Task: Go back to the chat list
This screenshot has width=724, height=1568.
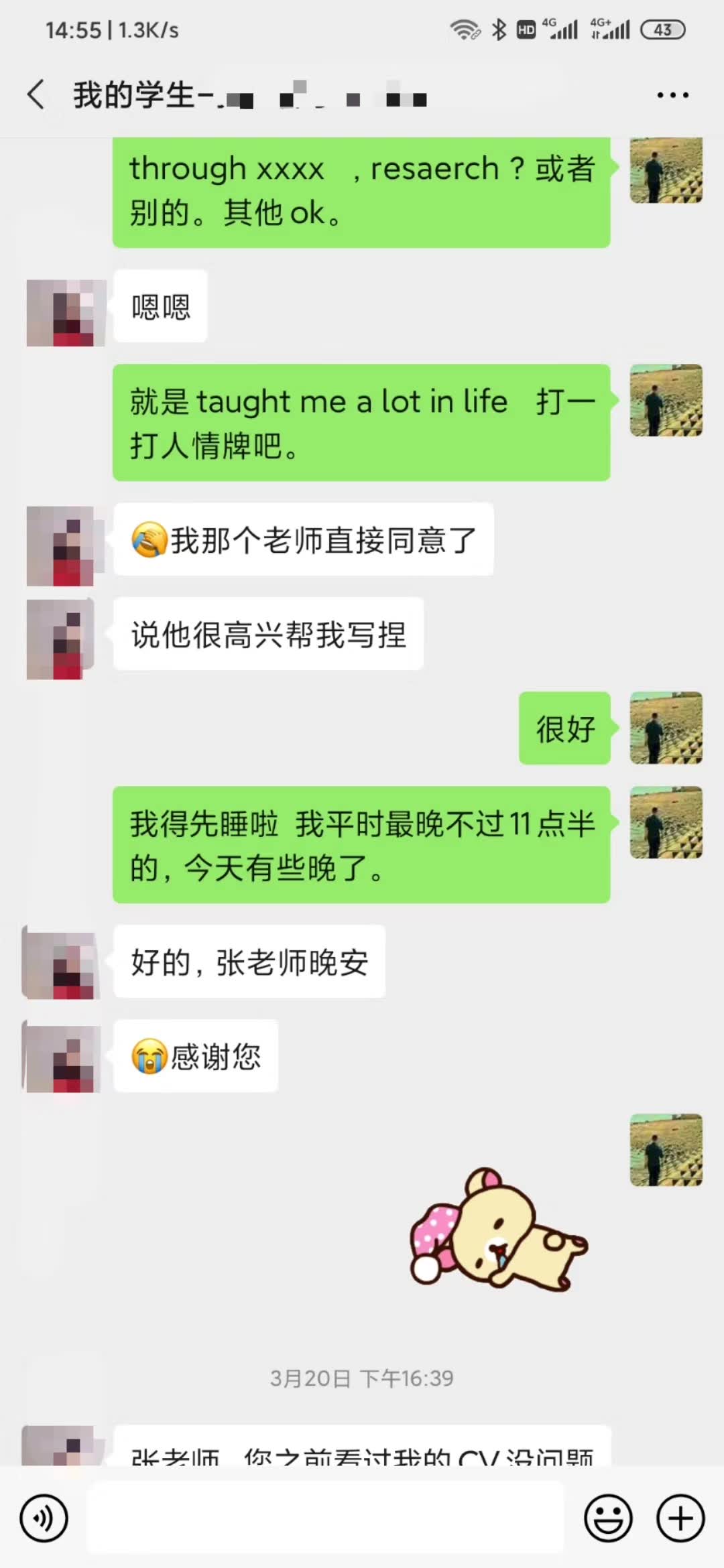Action: click(36, 94)
